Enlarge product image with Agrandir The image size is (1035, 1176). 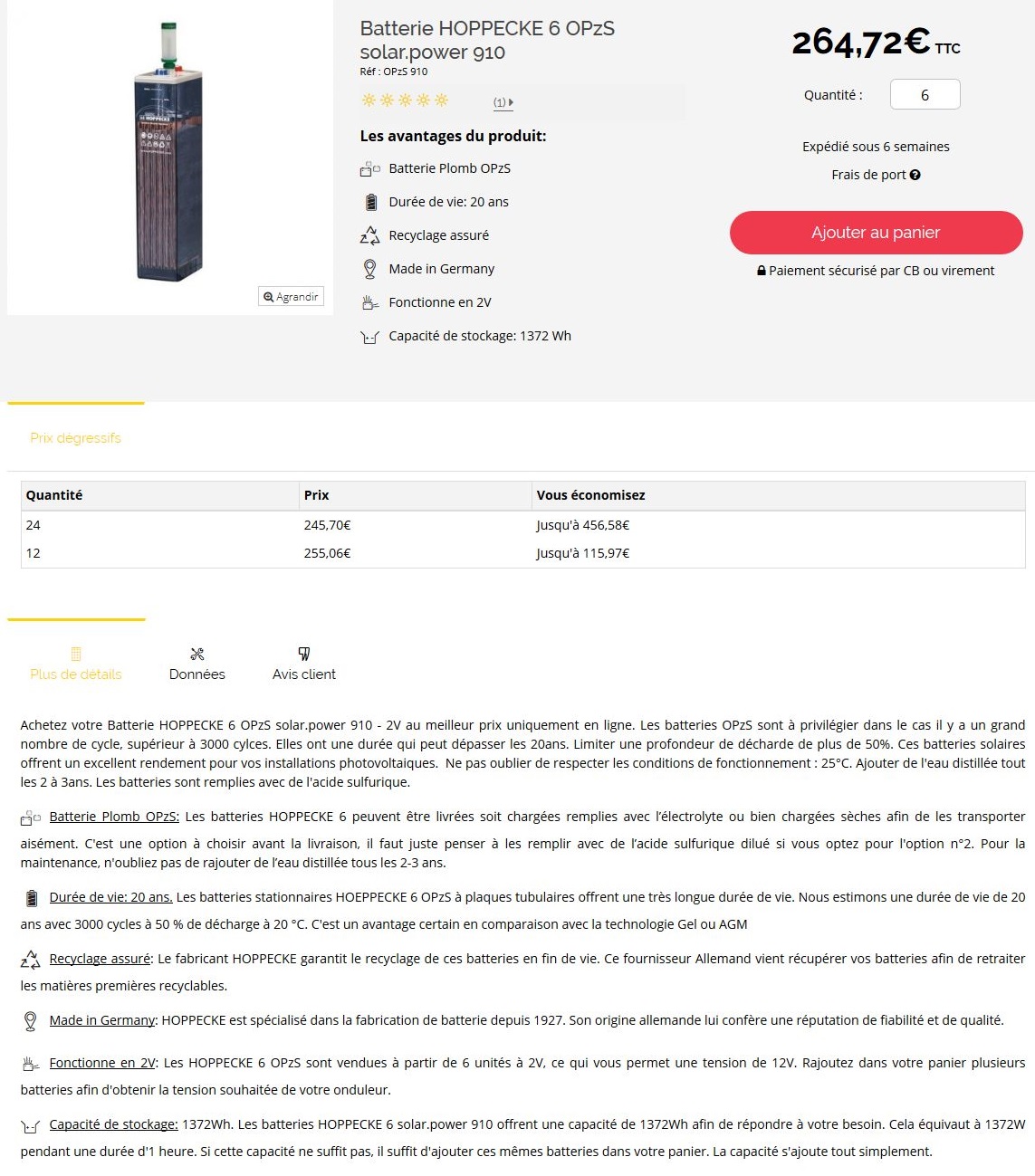click(291, 297)
